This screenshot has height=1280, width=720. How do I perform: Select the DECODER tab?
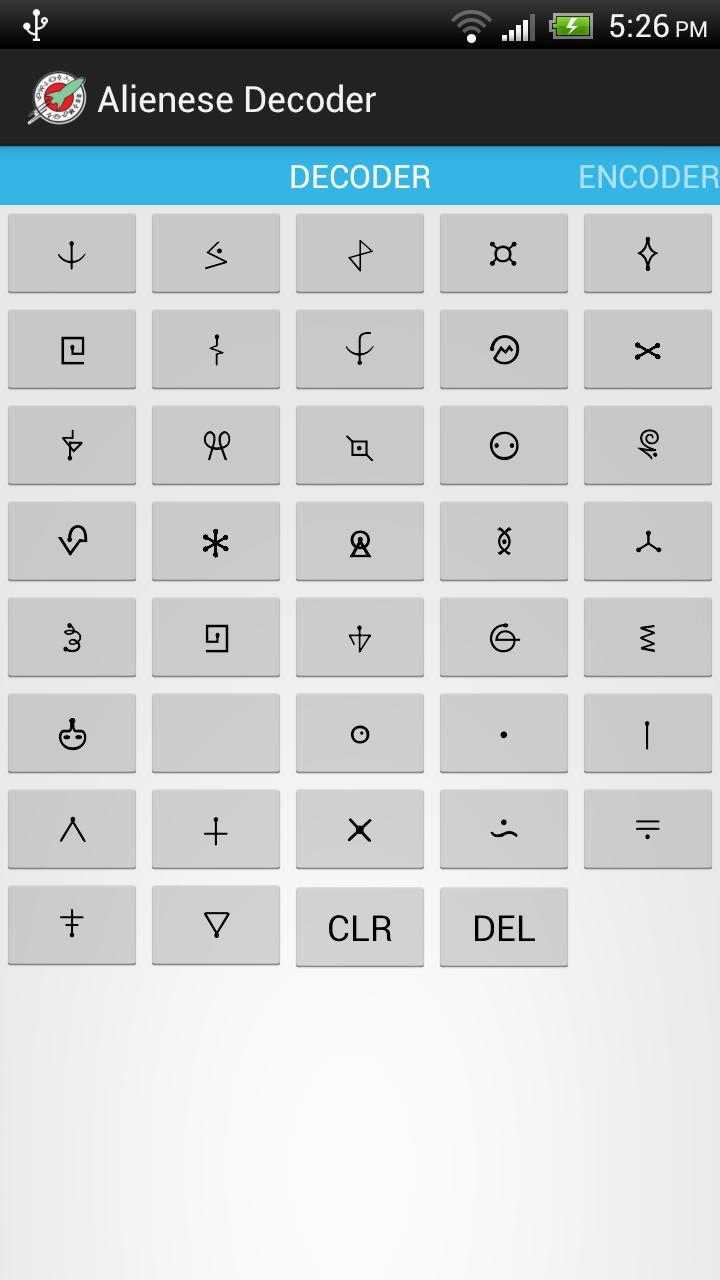[359, 176]
